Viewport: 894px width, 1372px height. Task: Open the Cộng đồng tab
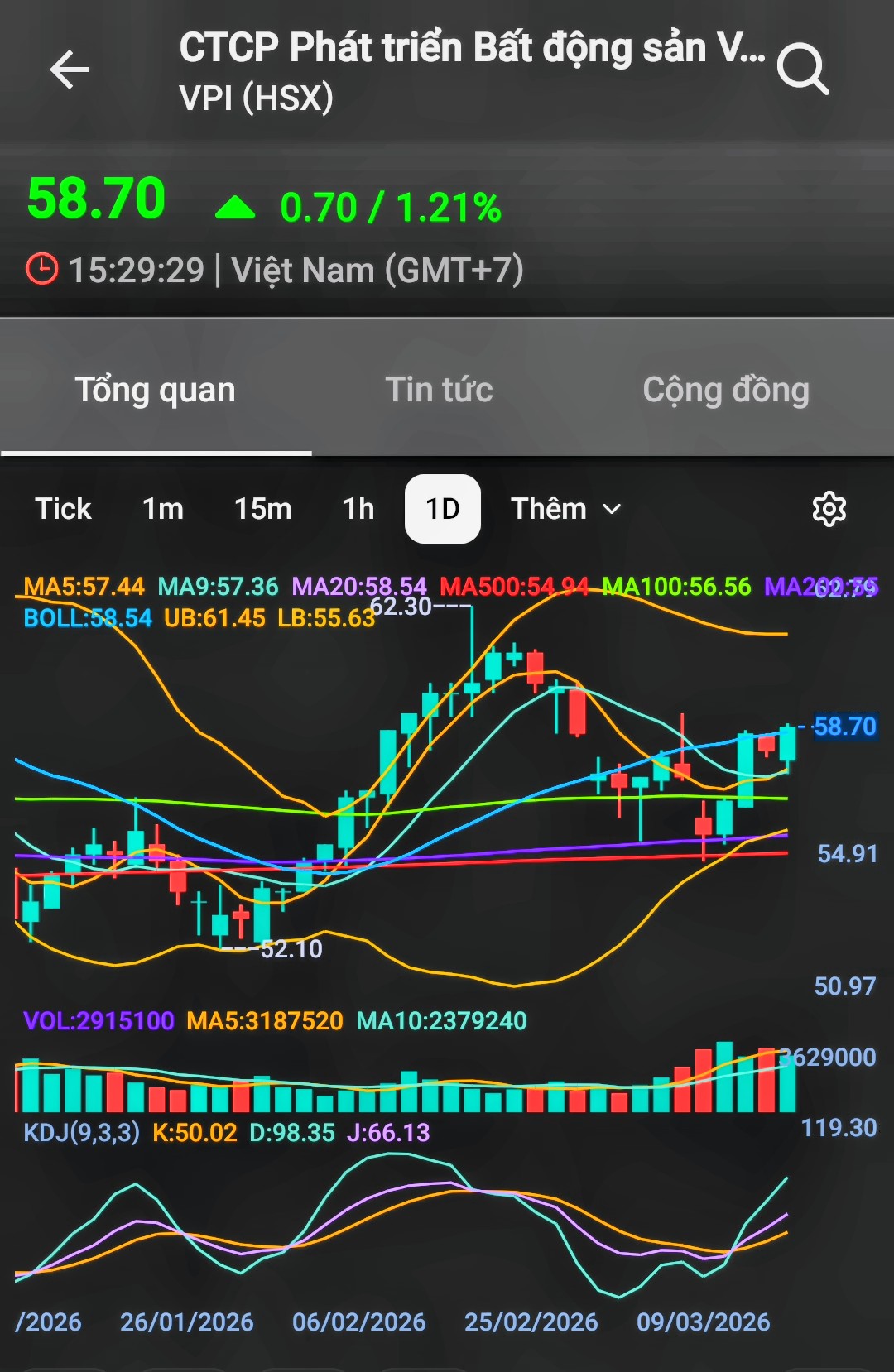[726, 390]
